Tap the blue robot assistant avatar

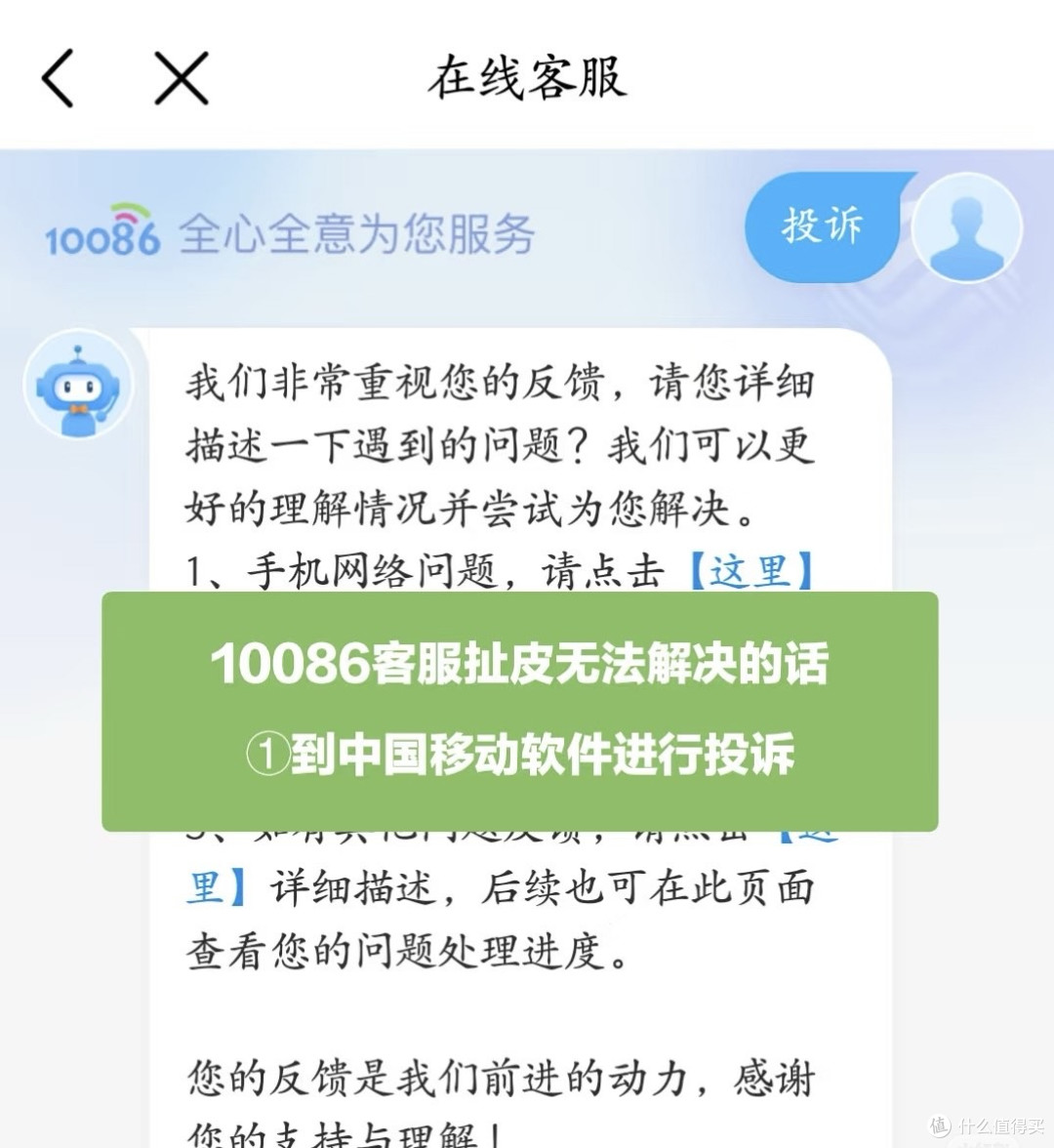tap(78, 383)
